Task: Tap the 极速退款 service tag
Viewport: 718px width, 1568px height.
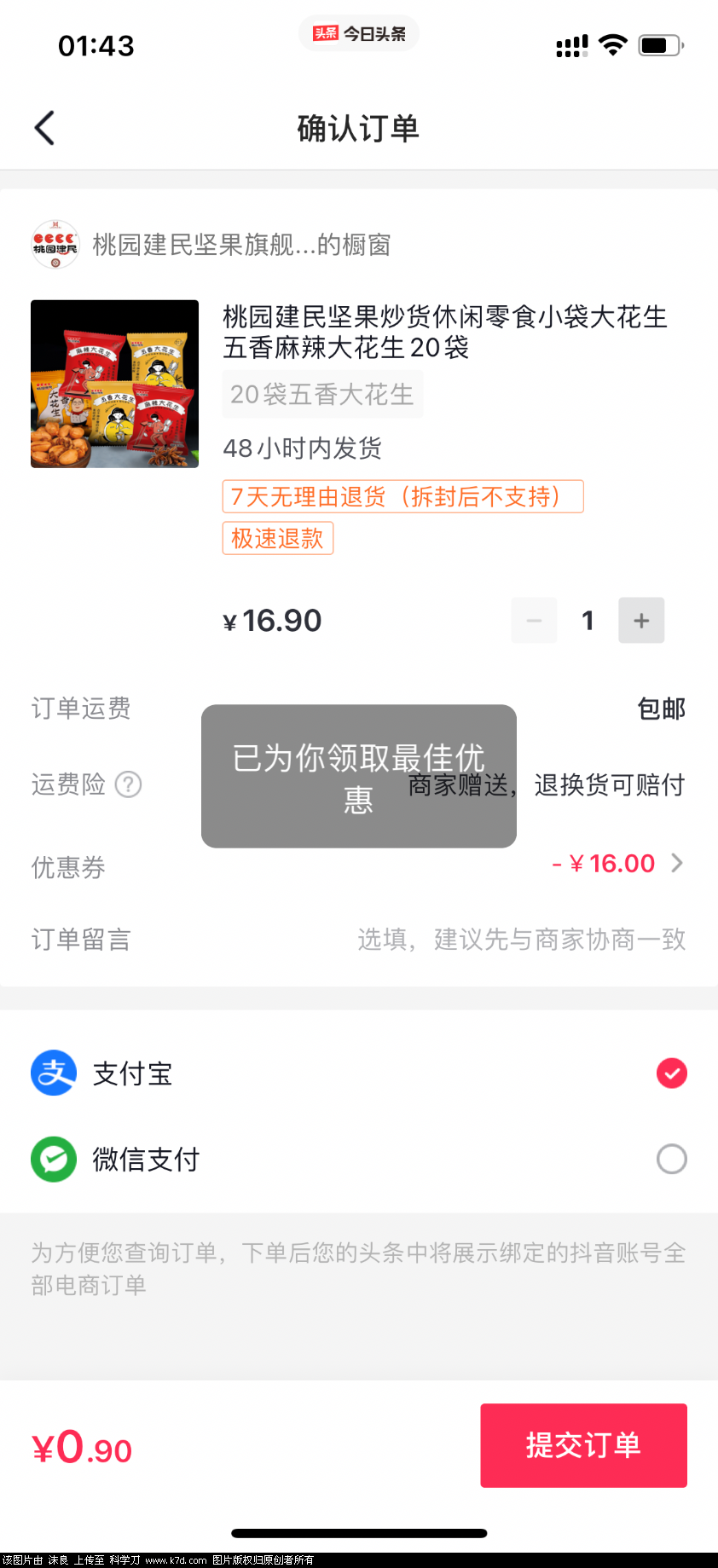Action: [x=277, y=538]
